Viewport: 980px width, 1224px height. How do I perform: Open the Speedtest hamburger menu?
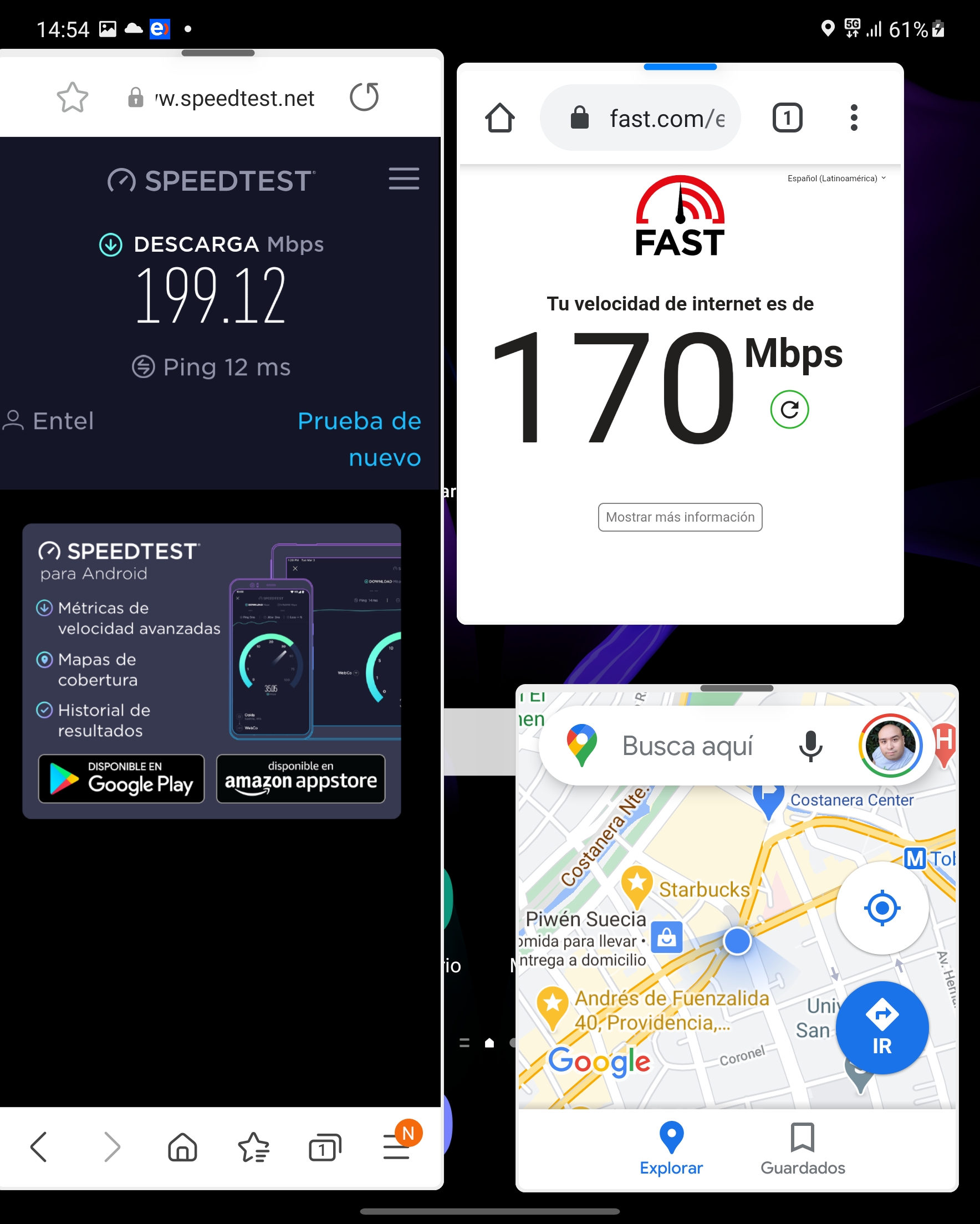[404, 179]
